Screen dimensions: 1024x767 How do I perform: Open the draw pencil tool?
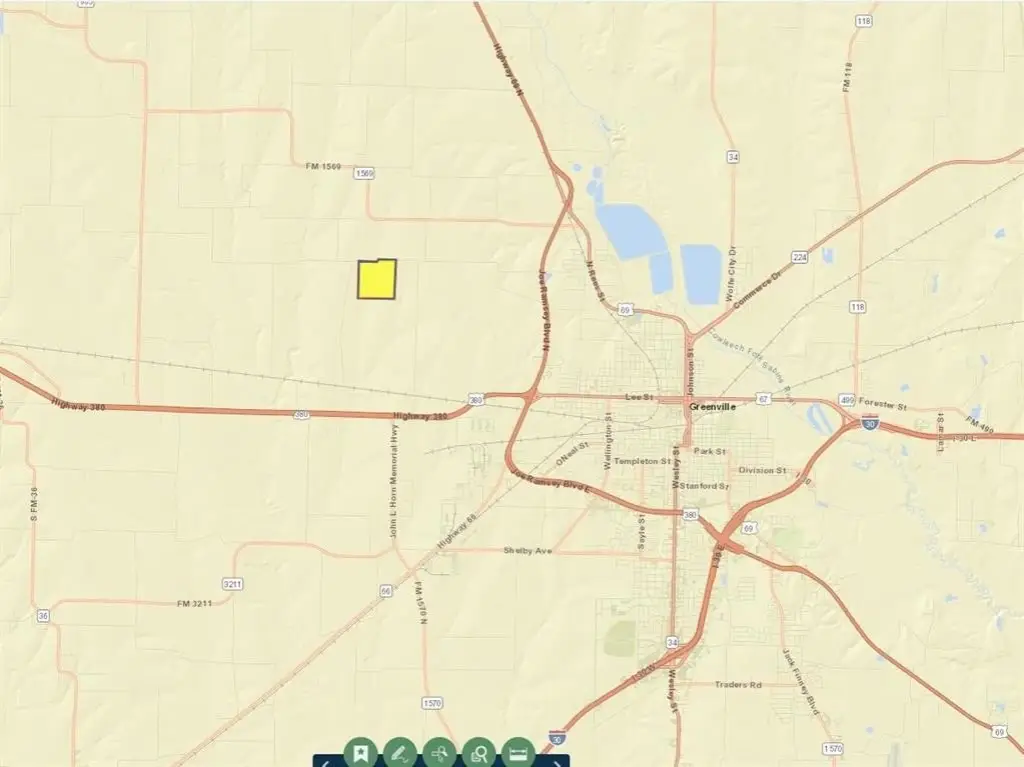point(399,753)
